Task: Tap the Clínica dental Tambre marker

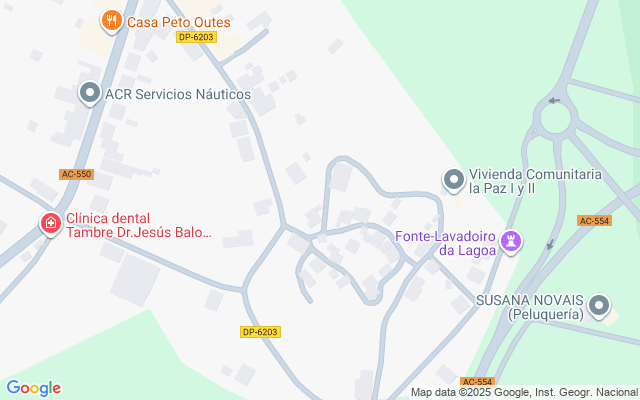Action: coord(49,225)
